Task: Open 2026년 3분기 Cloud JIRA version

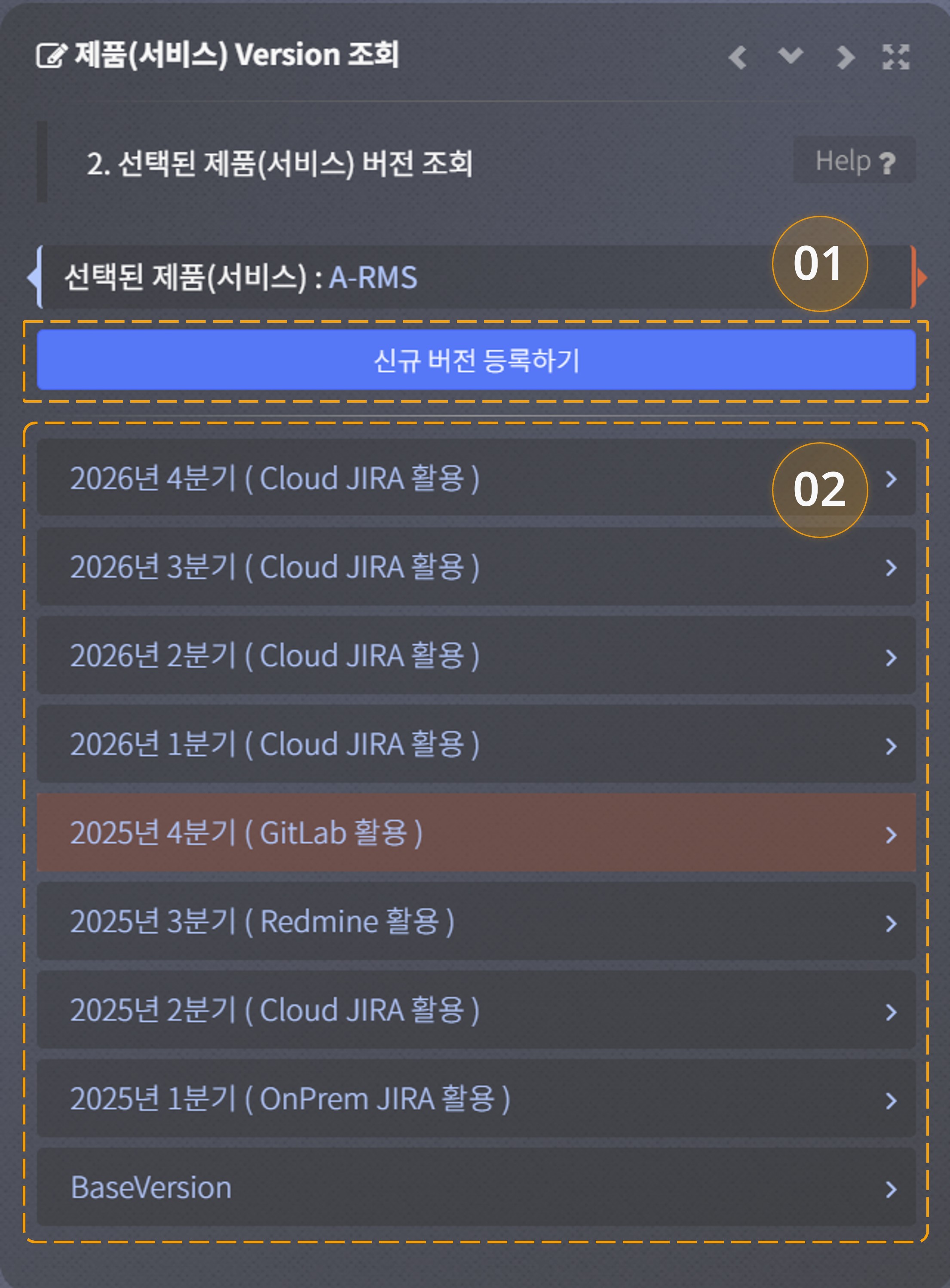Action: pos(475,567)
